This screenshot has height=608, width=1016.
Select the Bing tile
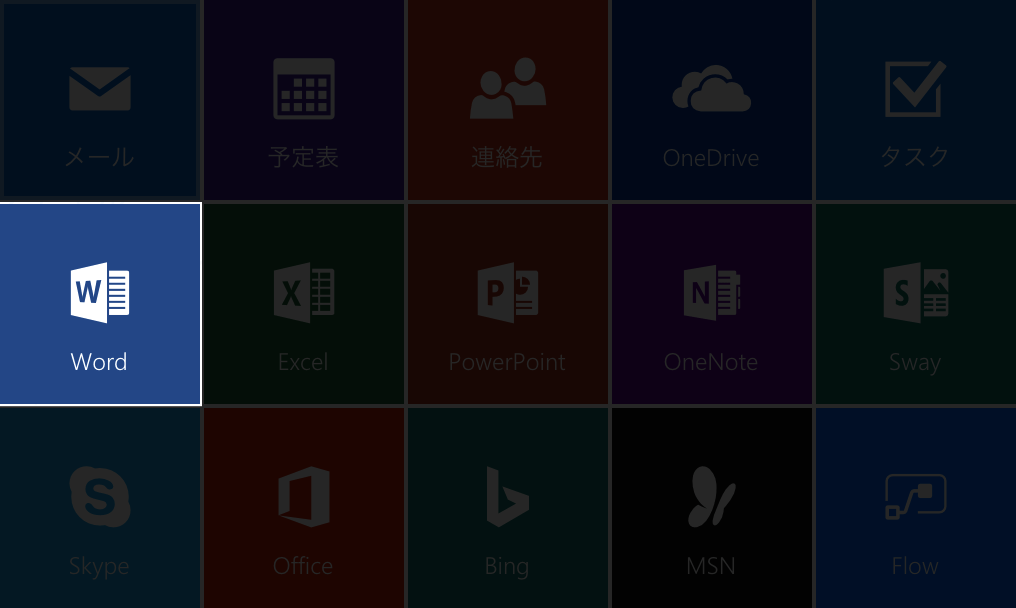[508, 508]
